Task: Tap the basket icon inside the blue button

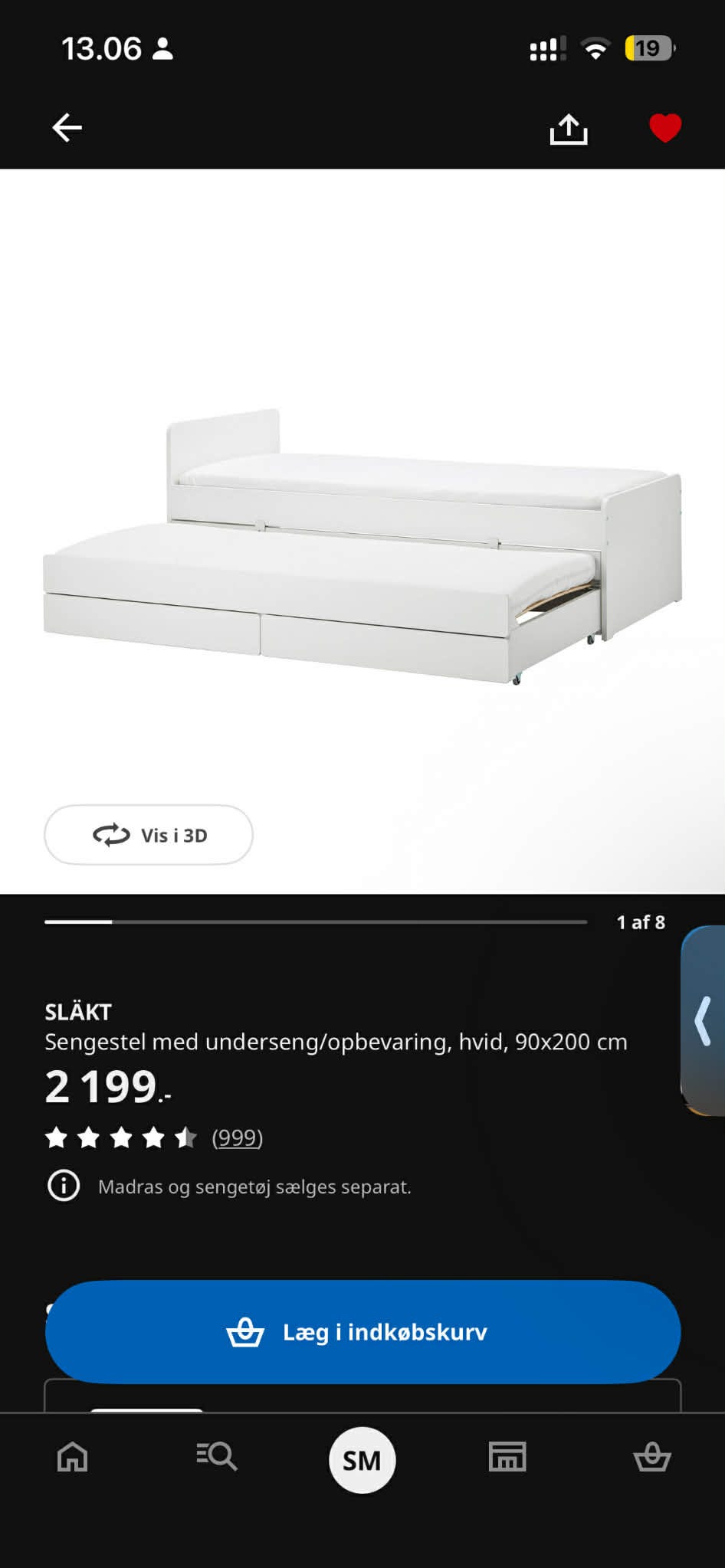Action: [247, 1333]
